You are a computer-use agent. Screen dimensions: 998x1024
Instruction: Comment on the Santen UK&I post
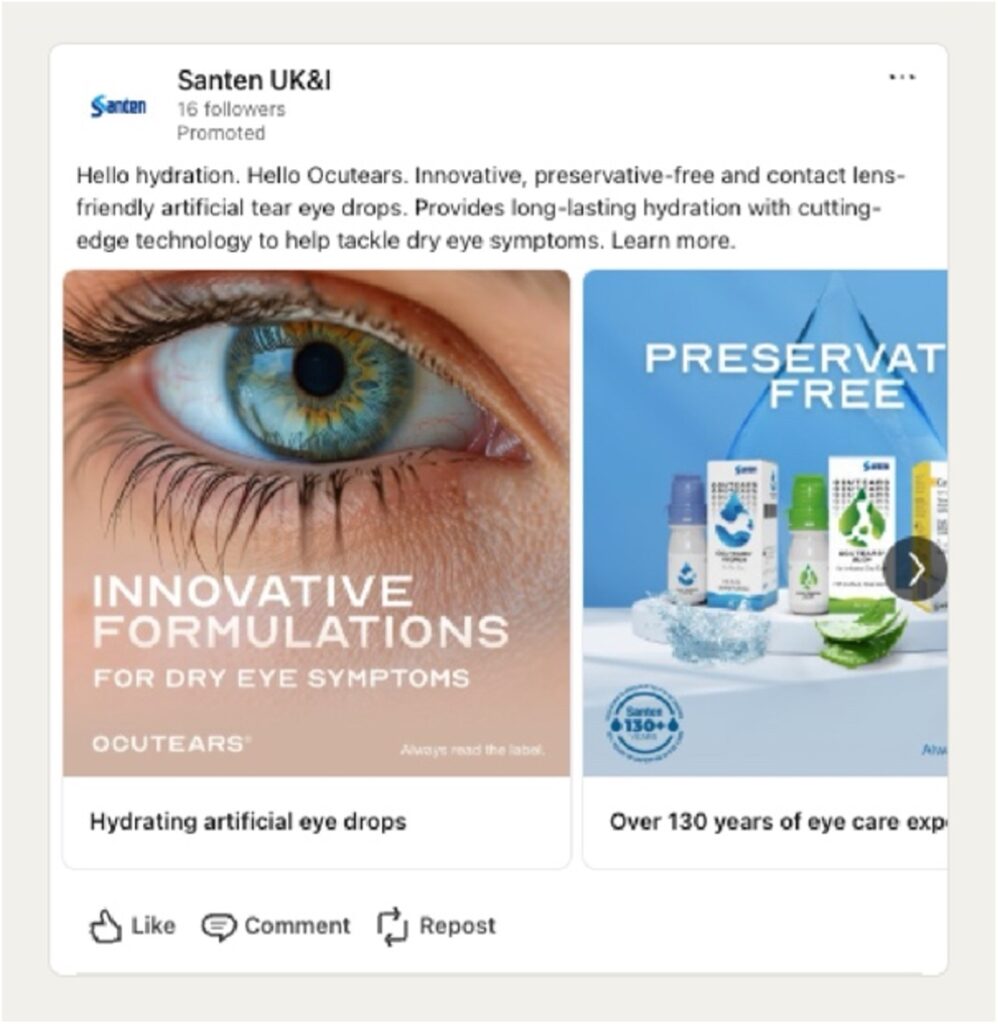[x=276, y=926]
